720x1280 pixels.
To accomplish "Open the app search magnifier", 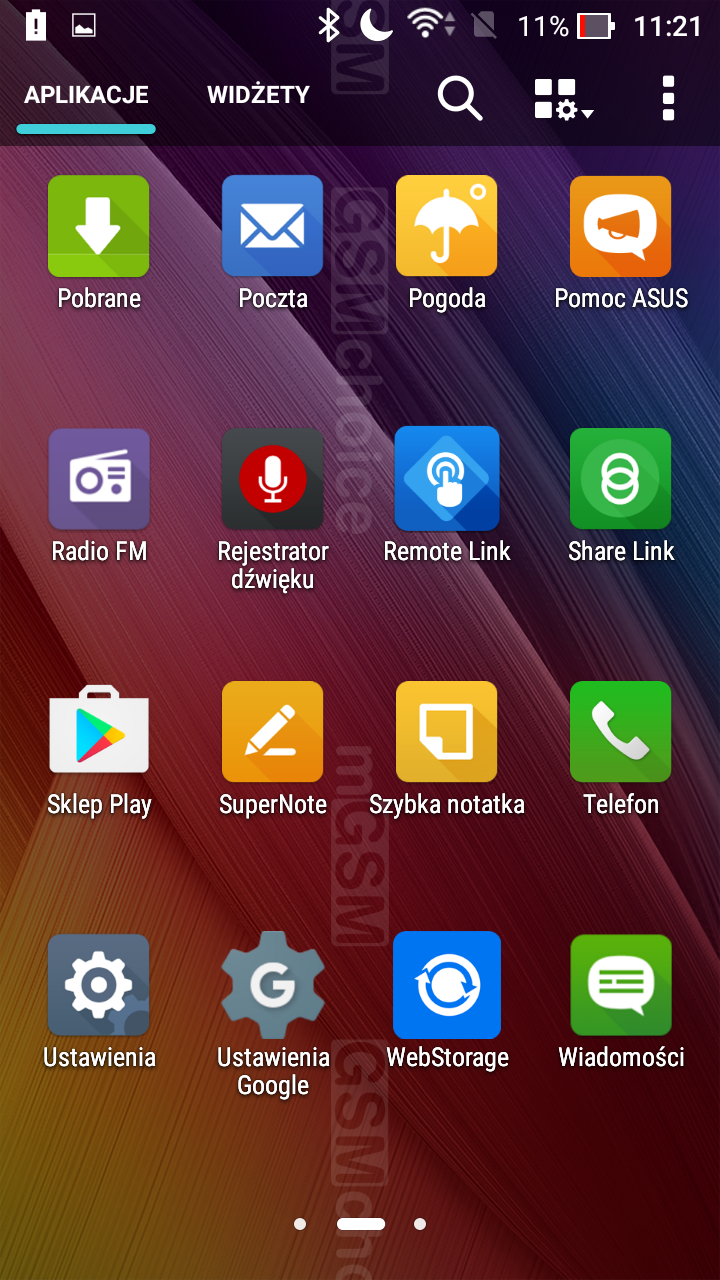I will coord(460,98).
